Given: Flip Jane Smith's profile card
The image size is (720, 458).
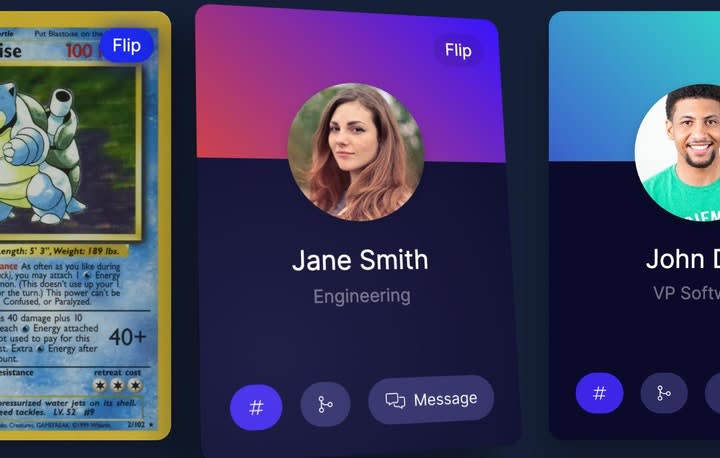Looking at the screenshot, I should click(458, 50).
